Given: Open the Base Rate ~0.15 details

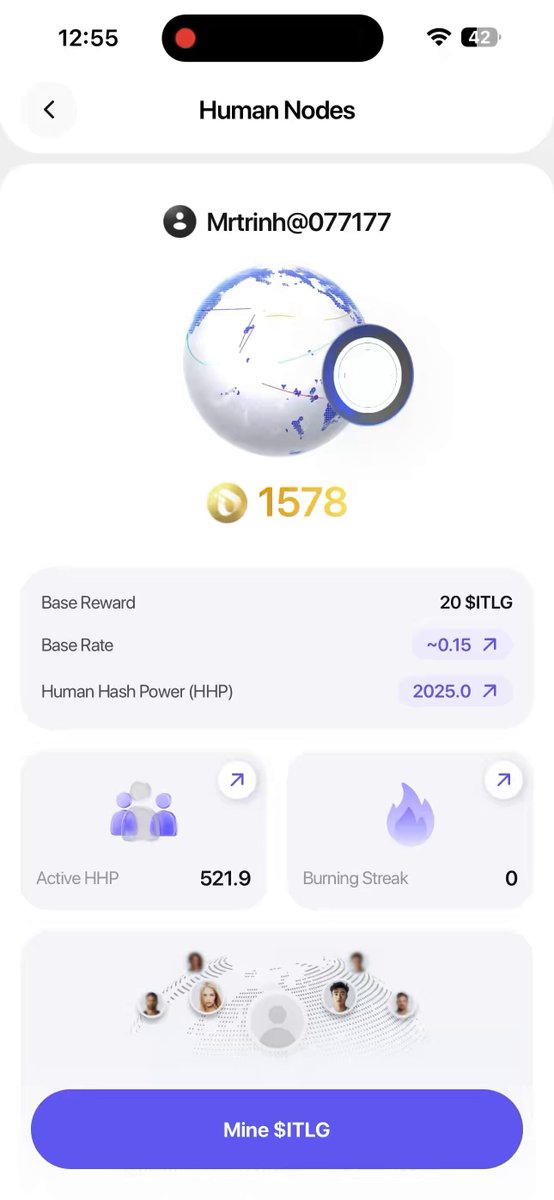Looking at the screenshot, I should (x=462, y=645).
